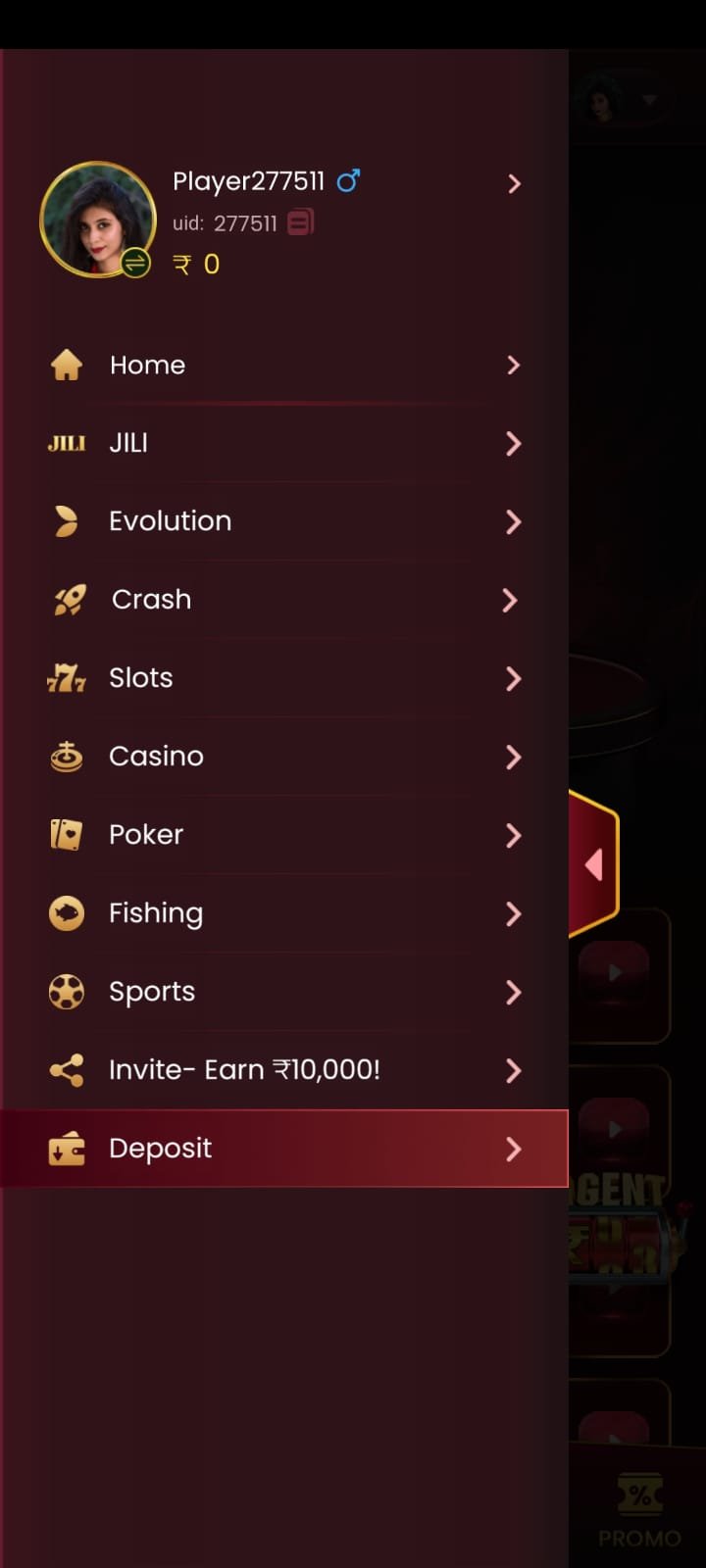Select the Home house icon
The height and width of the screenshot is (1568, 706).
(66, 364)
